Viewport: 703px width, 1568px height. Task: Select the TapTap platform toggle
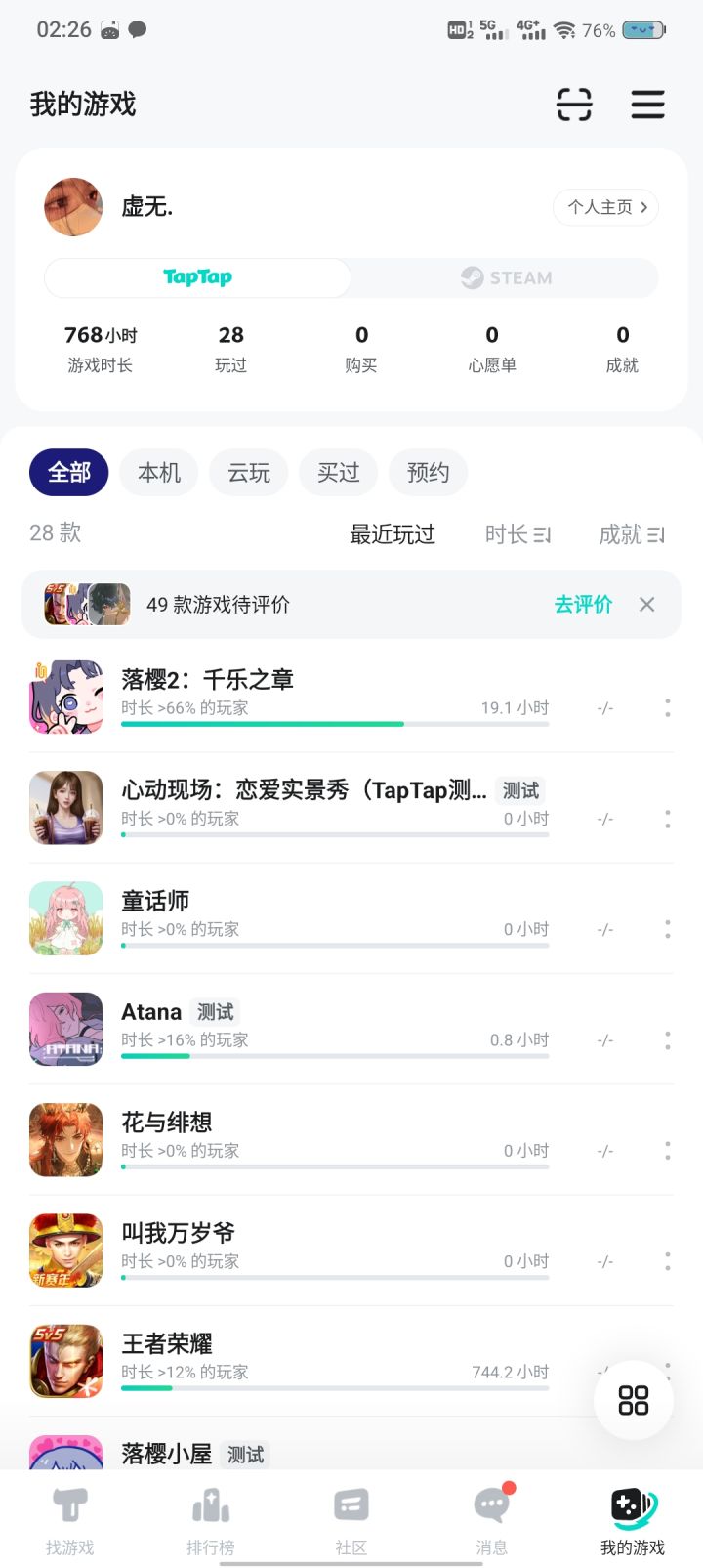tap(197, 277)
